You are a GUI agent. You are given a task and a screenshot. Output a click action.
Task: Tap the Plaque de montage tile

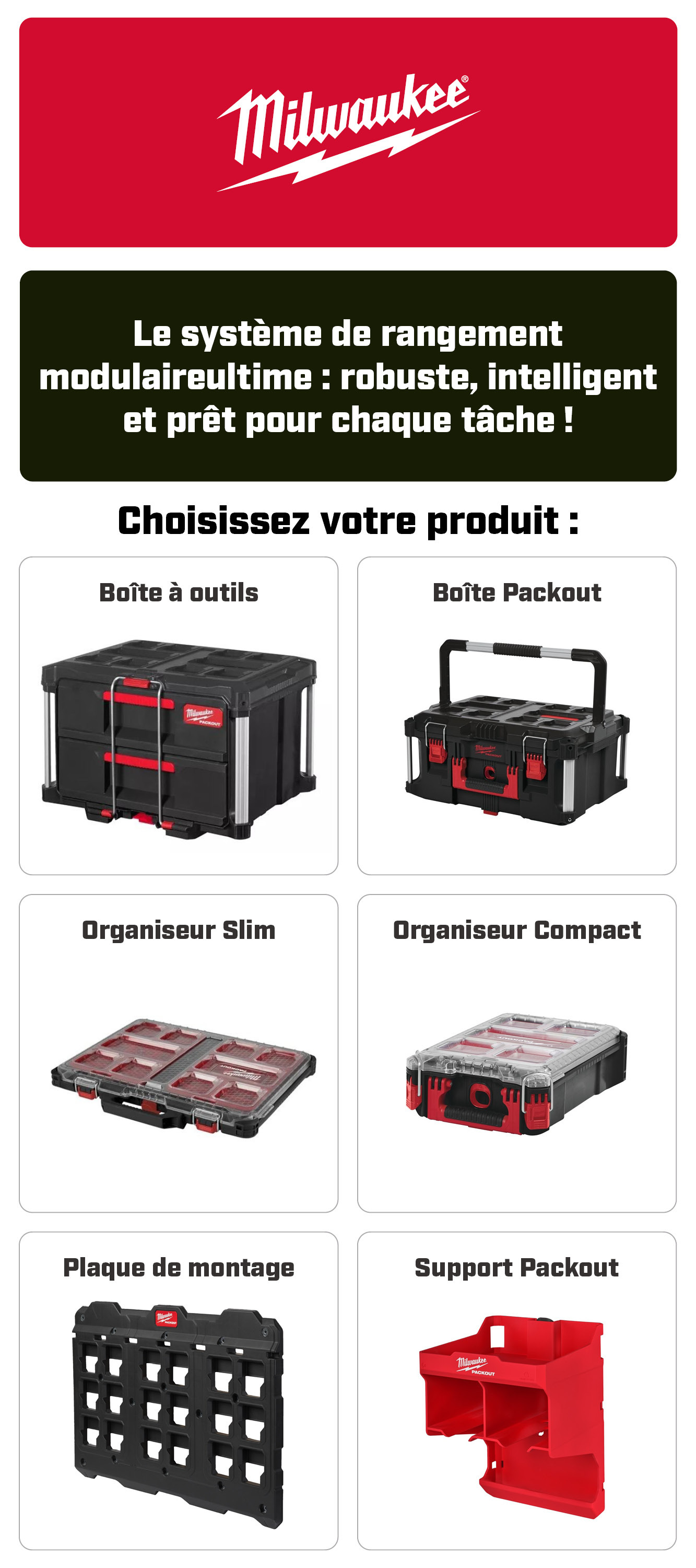[x=178, y=1391]
